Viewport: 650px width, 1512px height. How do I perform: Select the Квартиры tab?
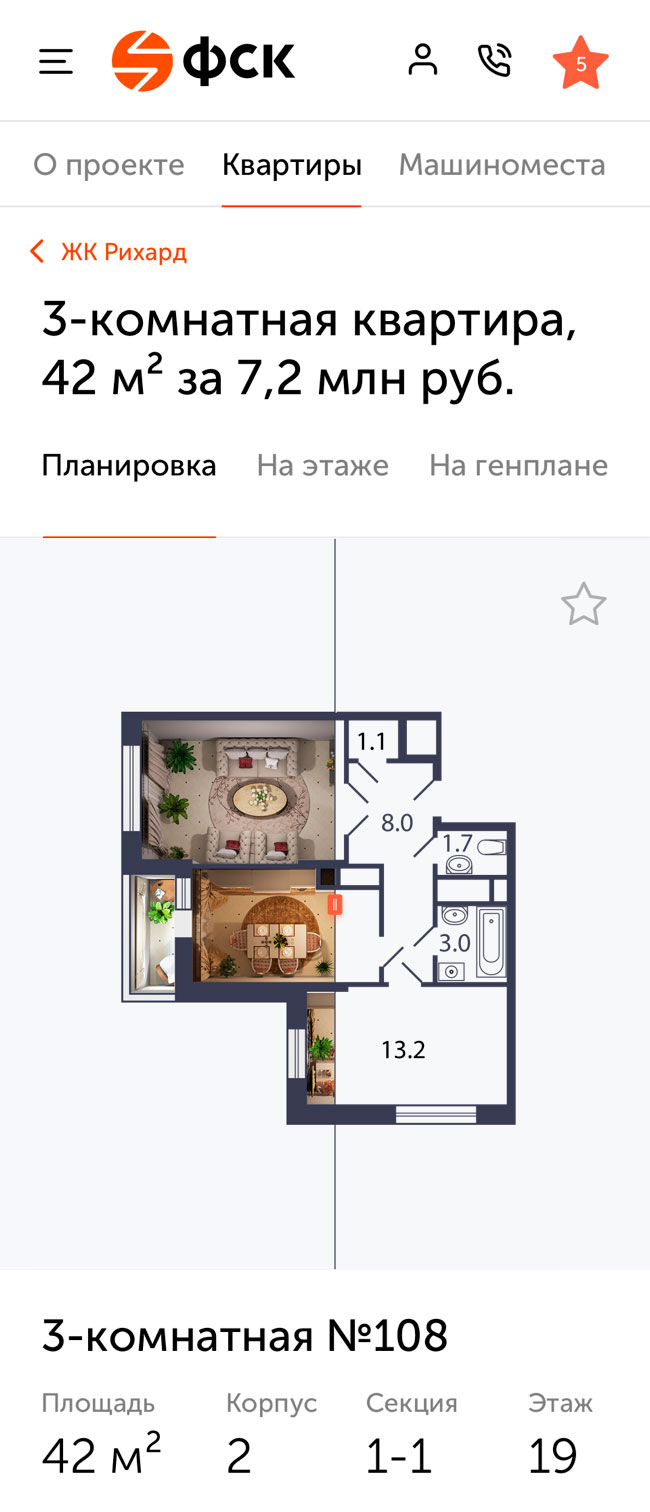click(x=291, y=165)
